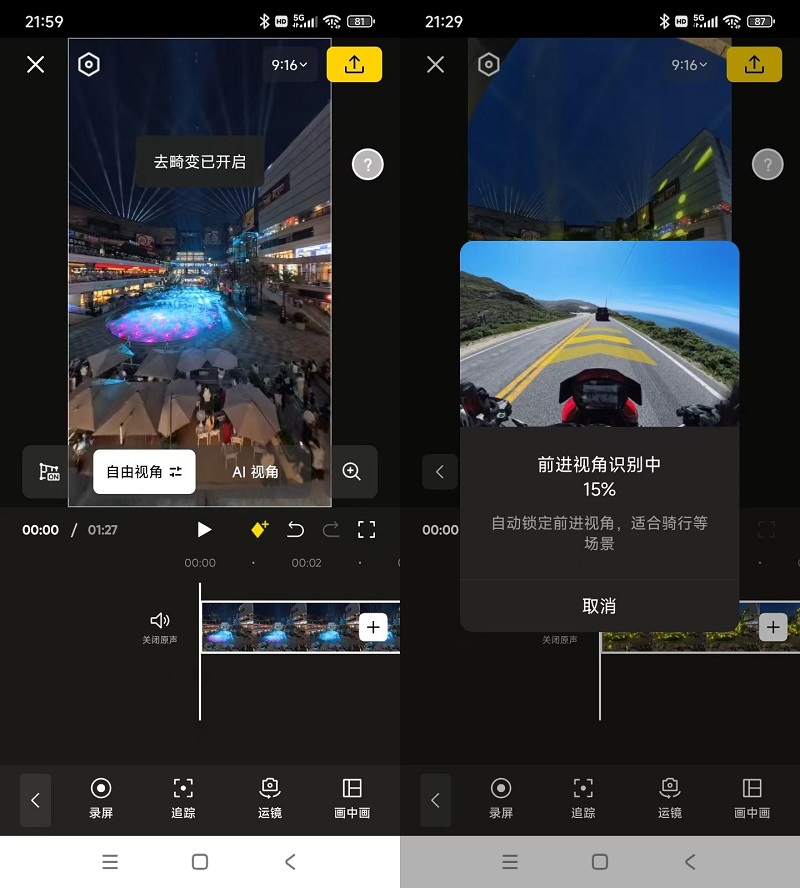Viewport: 800px width, 888px height.
Task: Open the 9:16 ratio dropdown under 去畸变已开启 editor
Action: tap(290, 65)
